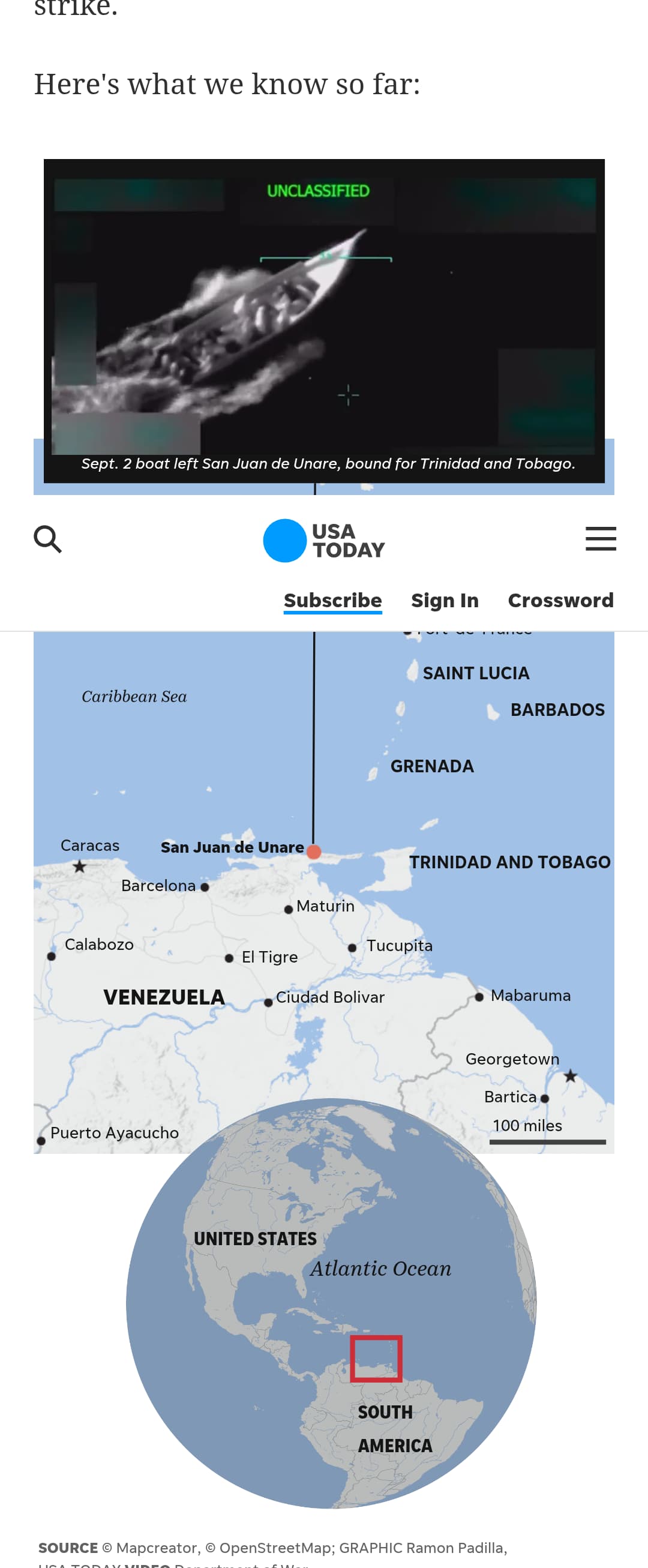This screenshot has height=1568, width=648.
Task: Go to the USA TODAY homepage
Action: (323, 541)
